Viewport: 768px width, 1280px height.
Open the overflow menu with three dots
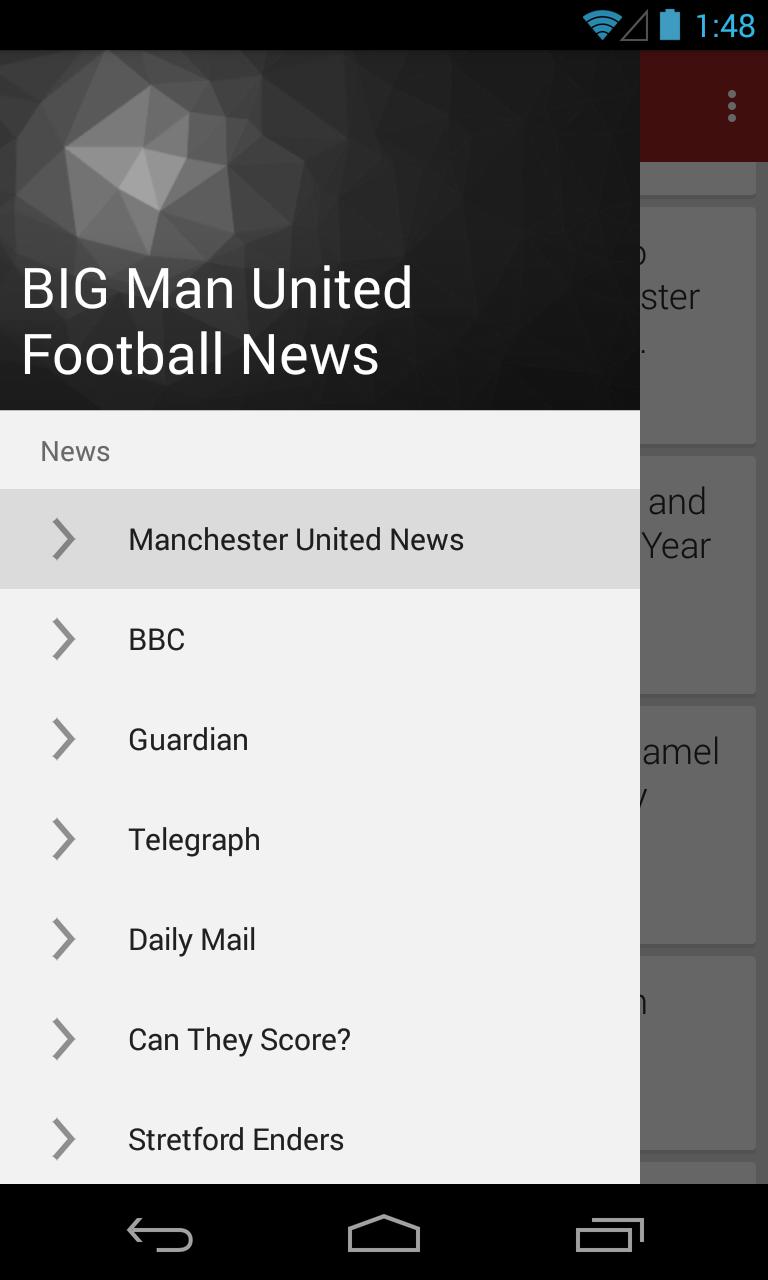pos(732,105)
